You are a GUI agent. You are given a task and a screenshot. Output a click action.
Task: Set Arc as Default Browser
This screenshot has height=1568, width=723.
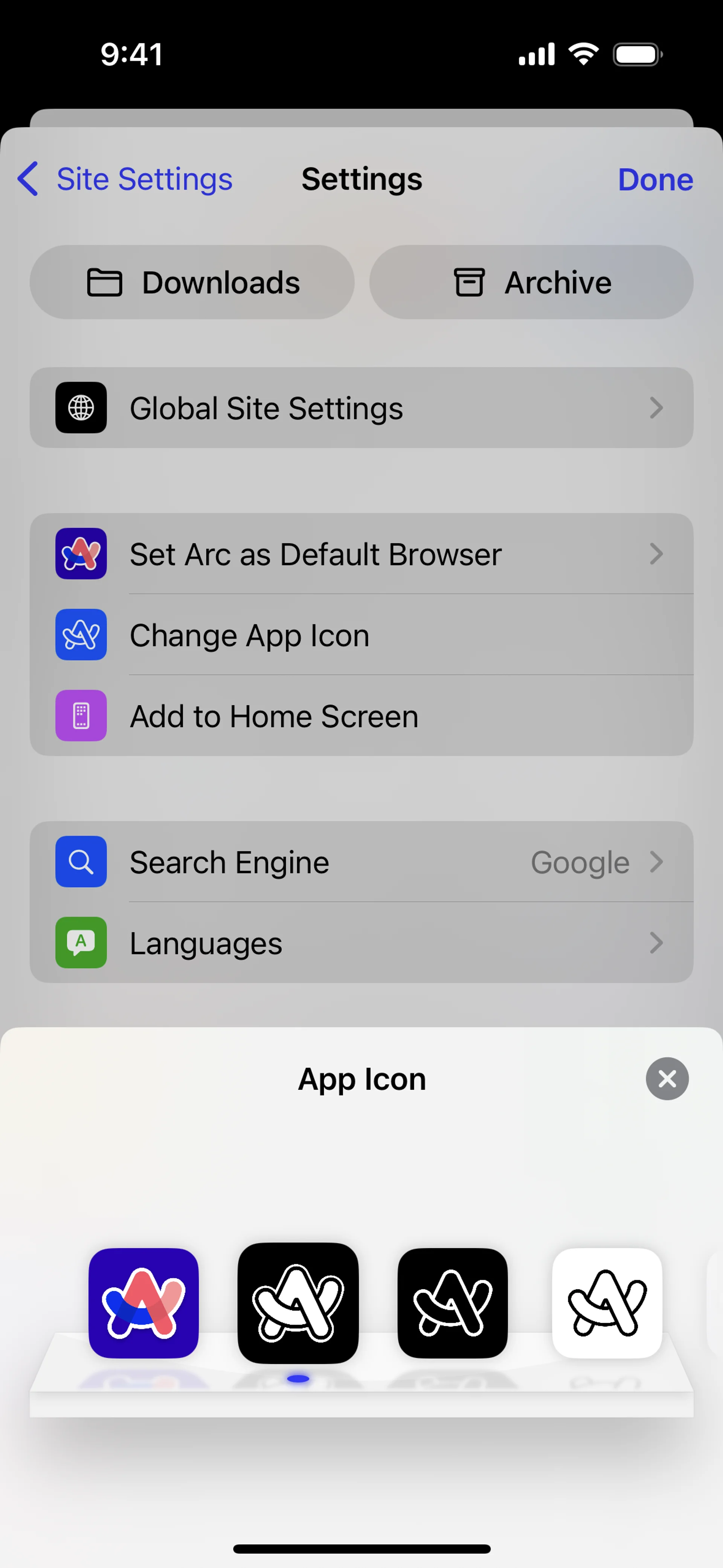click(x=361, y=554)
